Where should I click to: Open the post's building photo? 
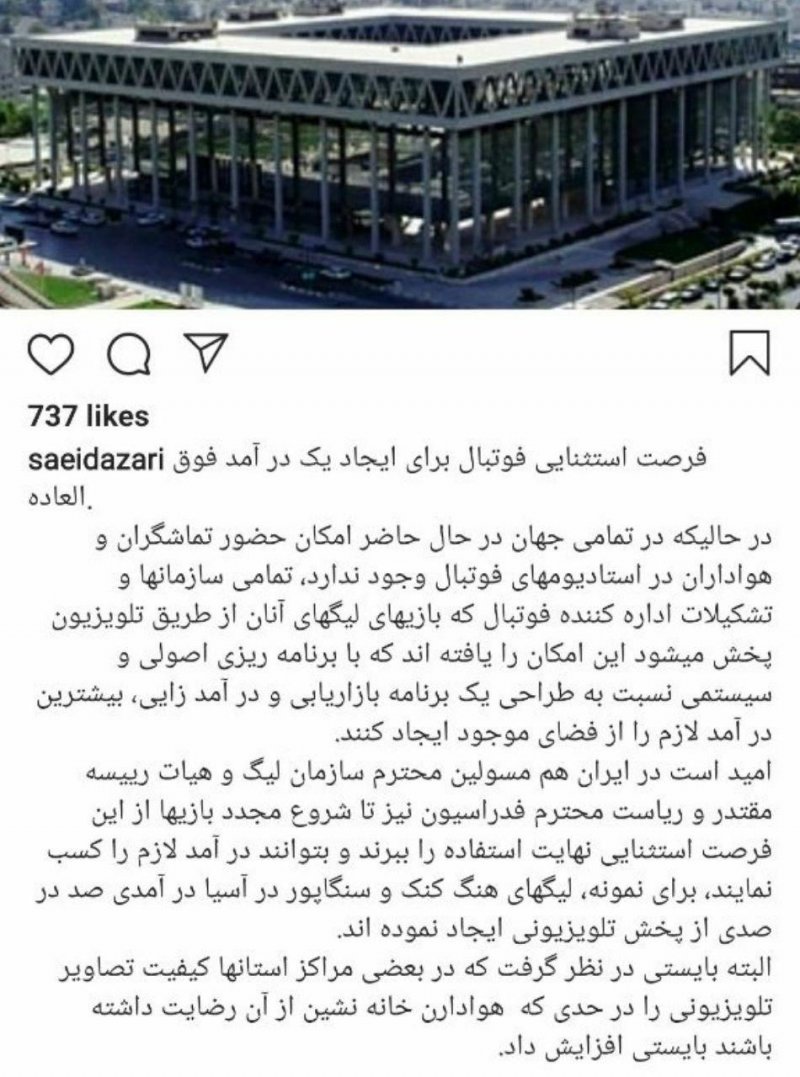[x=400, y=155]
